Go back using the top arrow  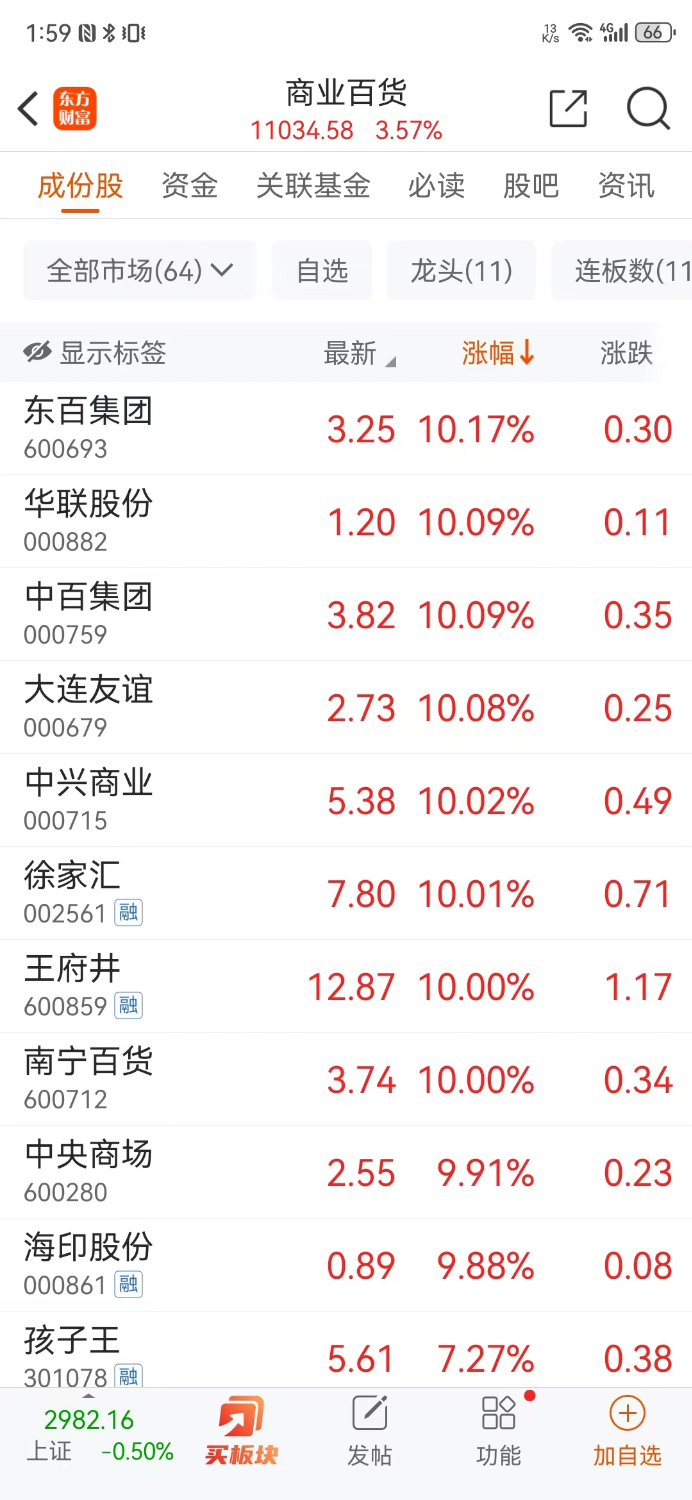pos(29,109)
